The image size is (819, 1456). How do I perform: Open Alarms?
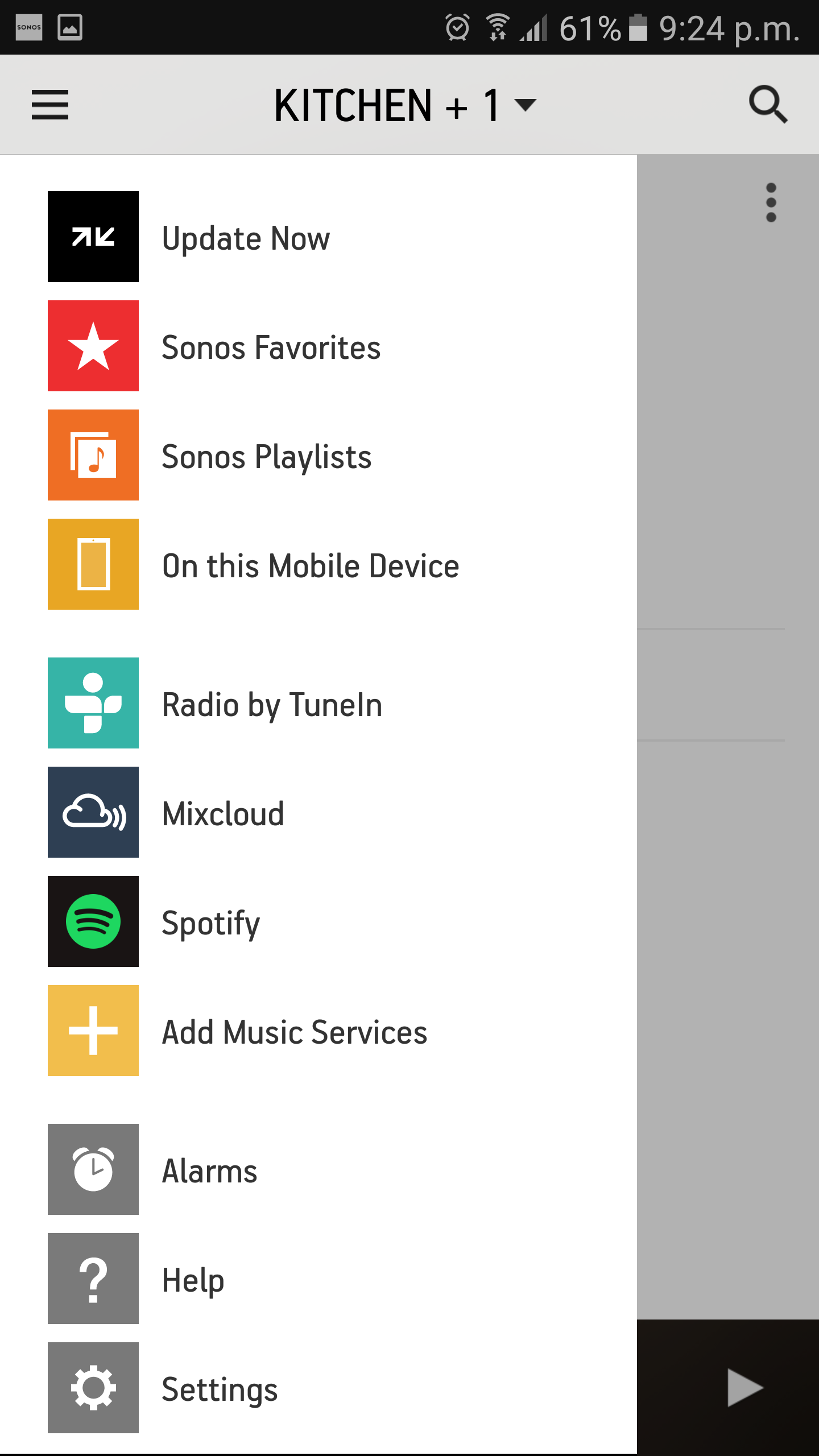pyautogui.click(x=318, y=1169)
